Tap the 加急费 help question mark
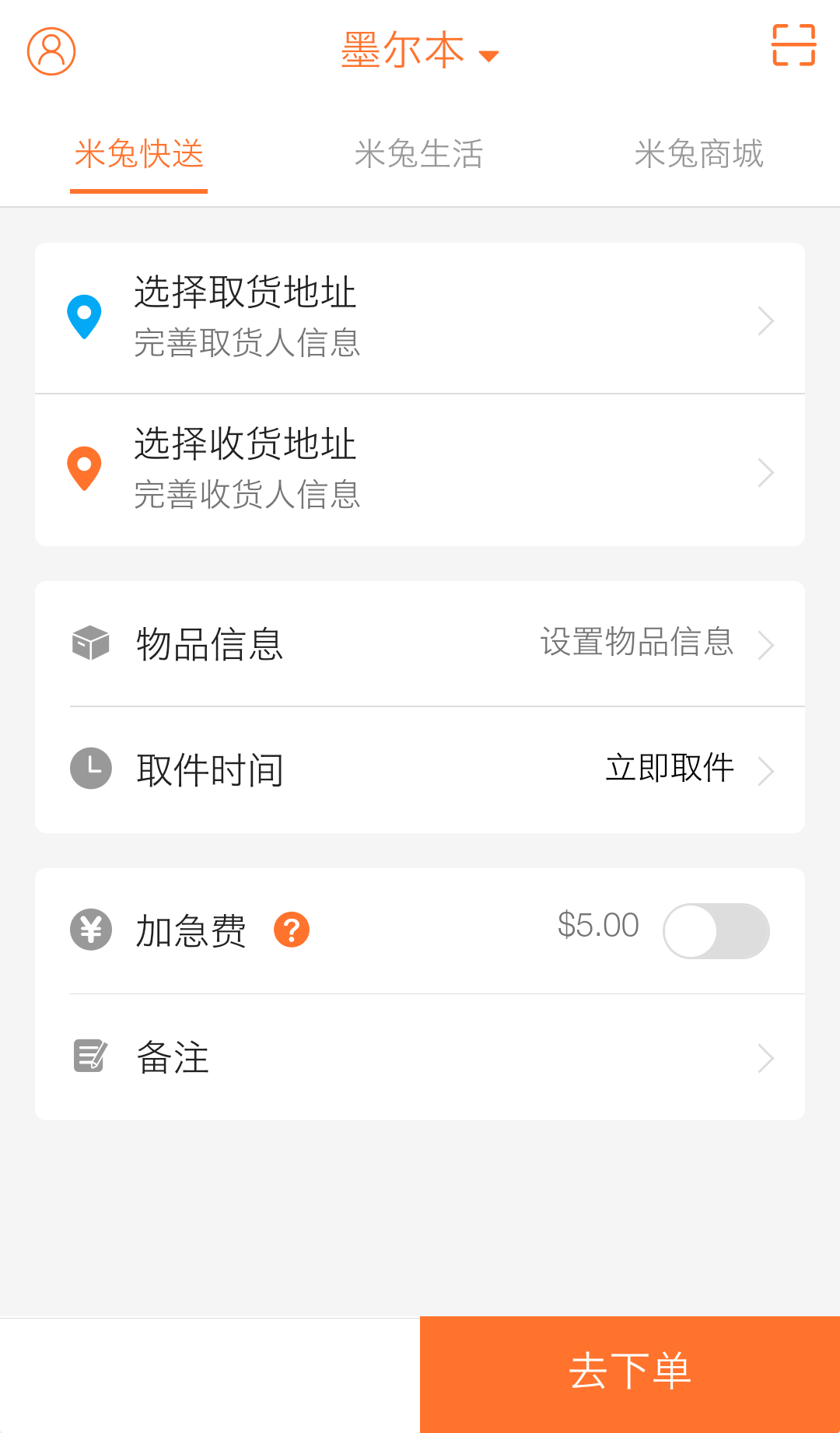This screenshot has width=840, height=1433. coord(292,930)
